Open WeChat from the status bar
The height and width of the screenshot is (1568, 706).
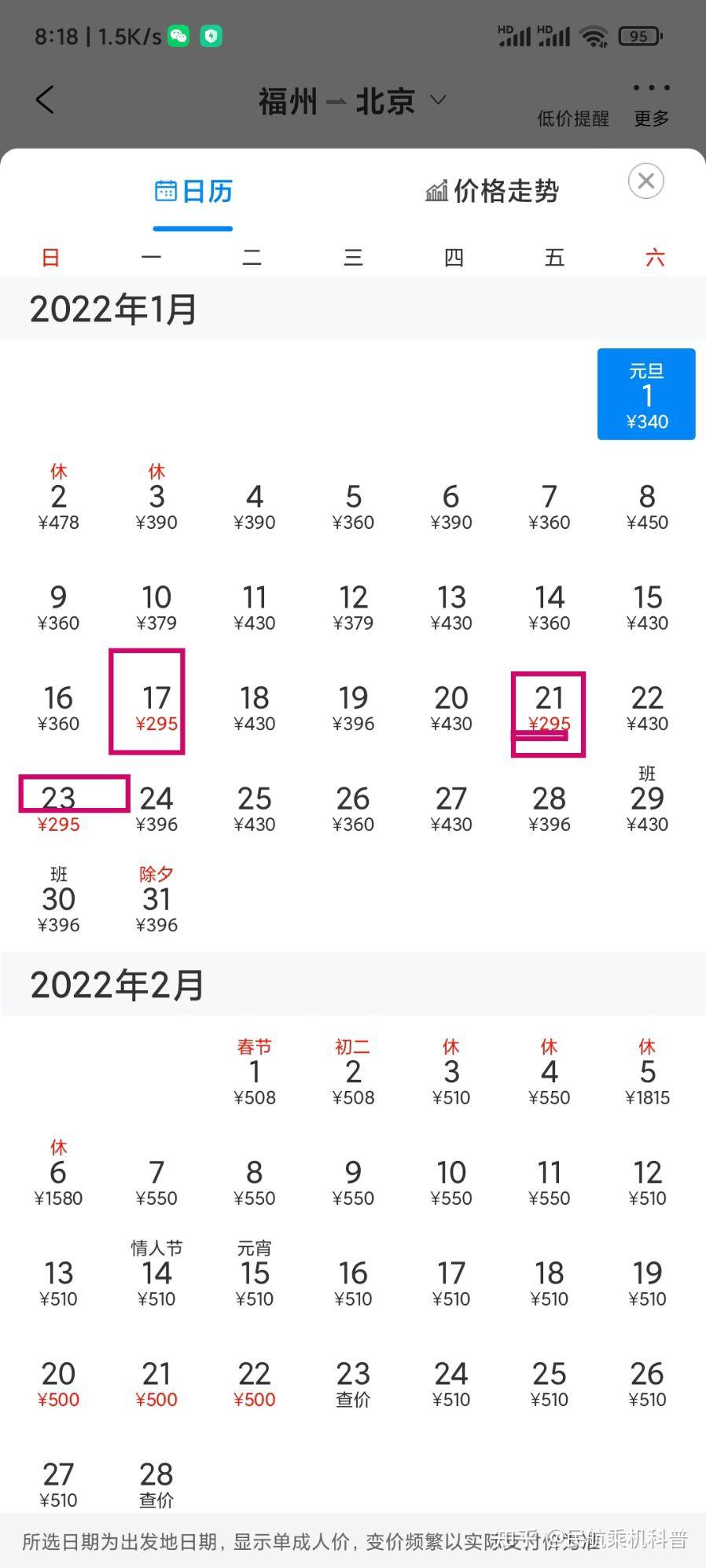[x=179, y=35]
